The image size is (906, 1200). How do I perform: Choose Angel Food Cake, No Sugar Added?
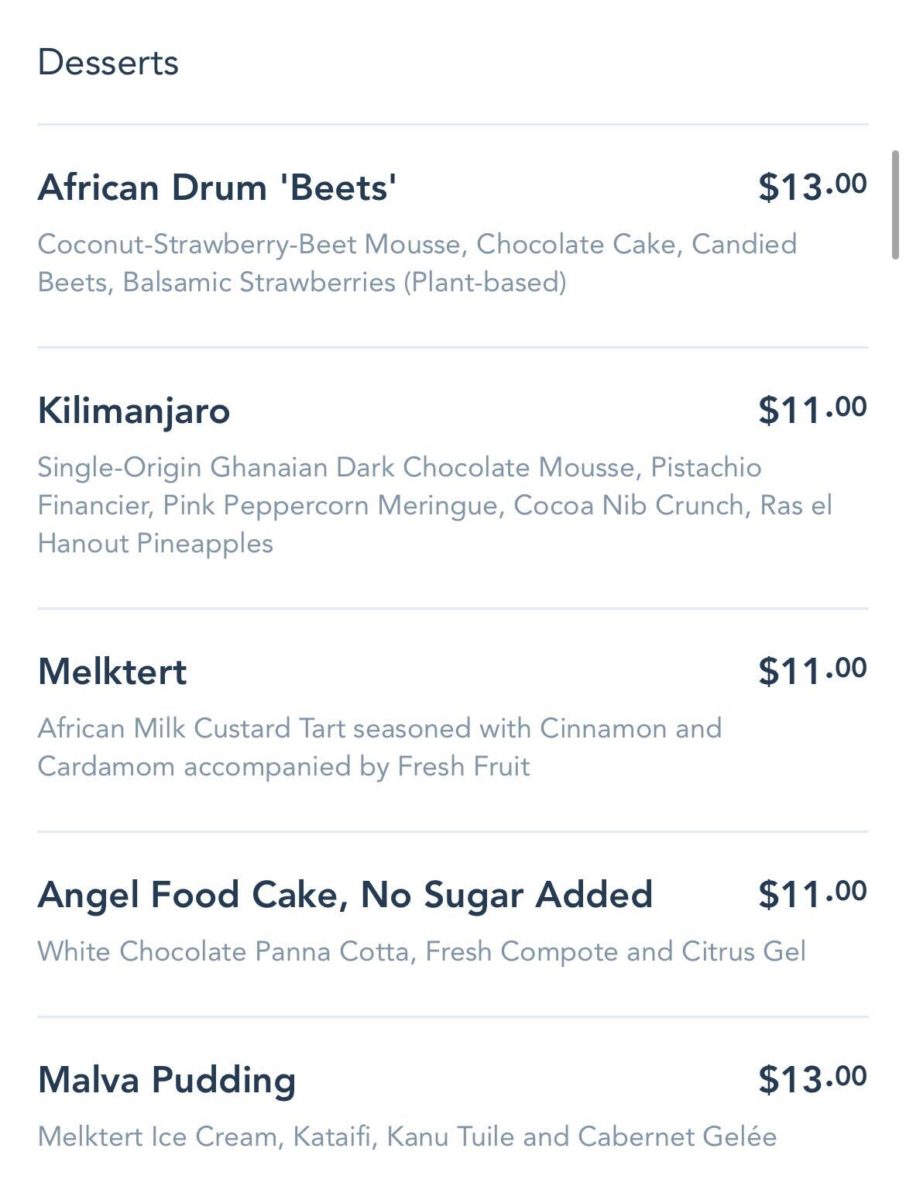345,894
